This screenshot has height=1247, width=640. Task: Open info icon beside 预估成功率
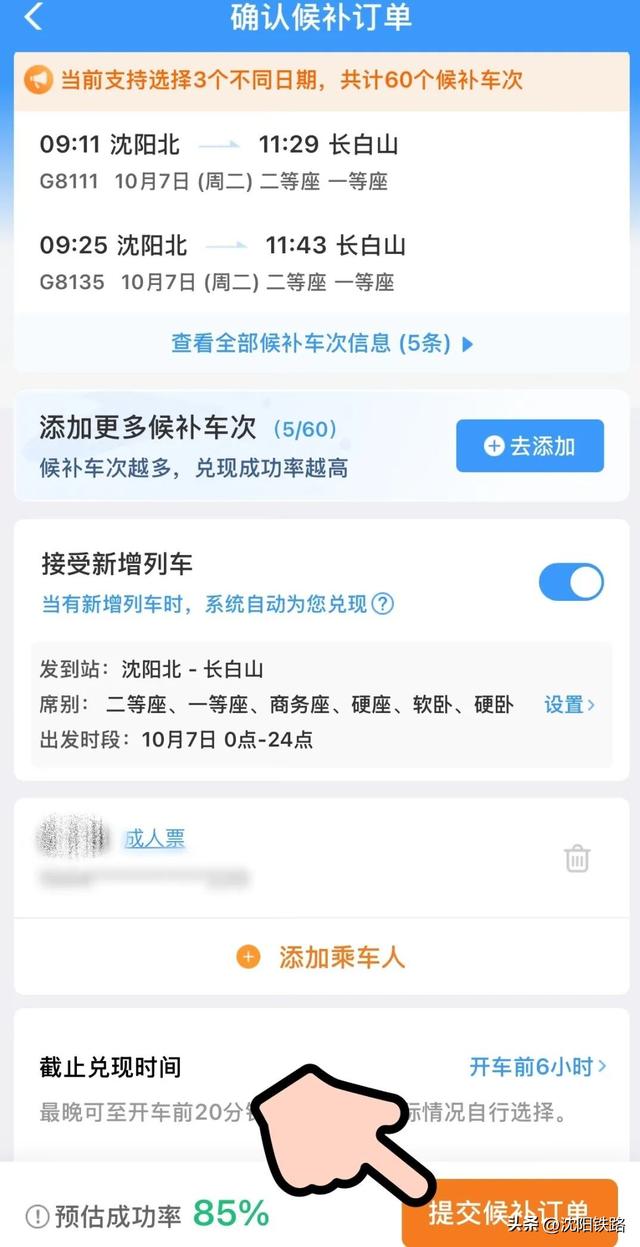tap(37, 1216)
